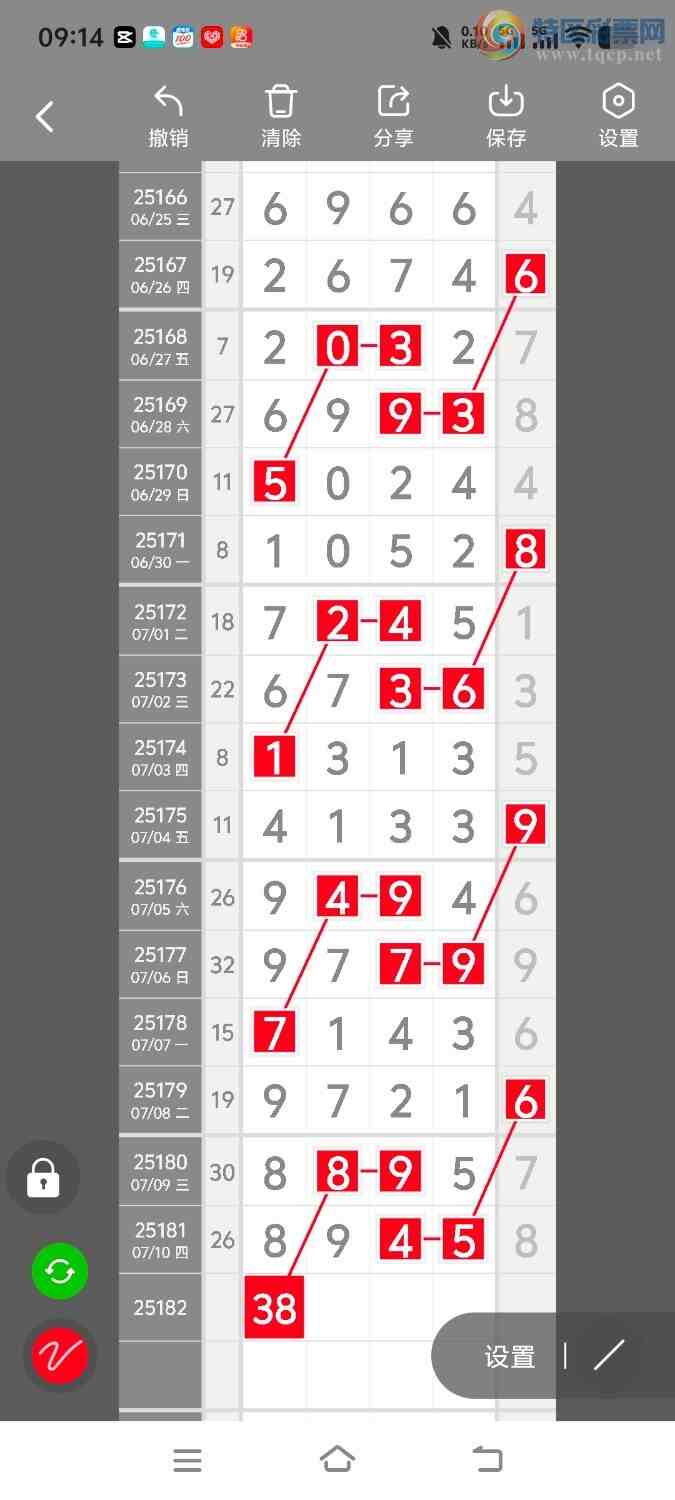Open 设置 in the top toolbar
The image size is (675, 1500).
(618, 117)
